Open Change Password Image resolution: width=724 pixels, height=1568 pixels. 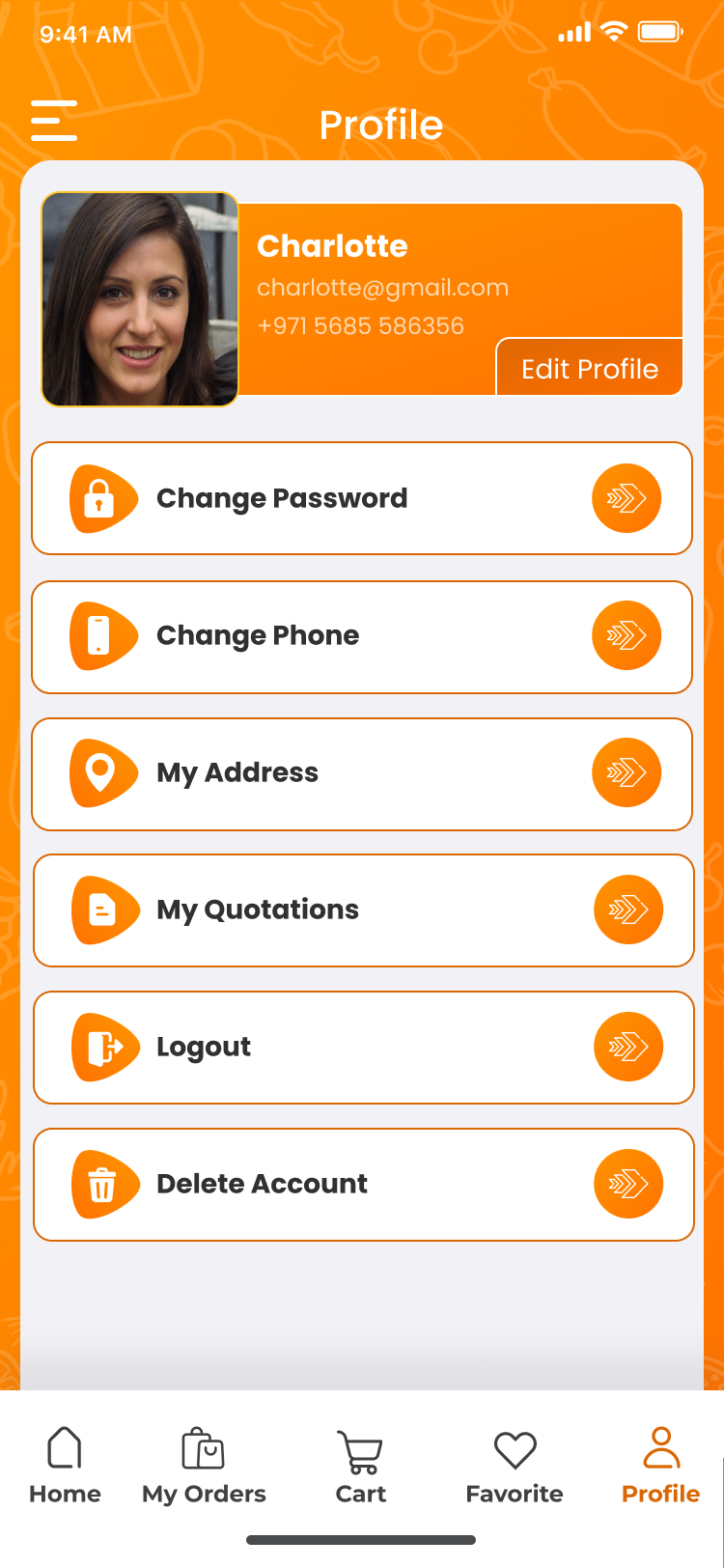point(362,498)
